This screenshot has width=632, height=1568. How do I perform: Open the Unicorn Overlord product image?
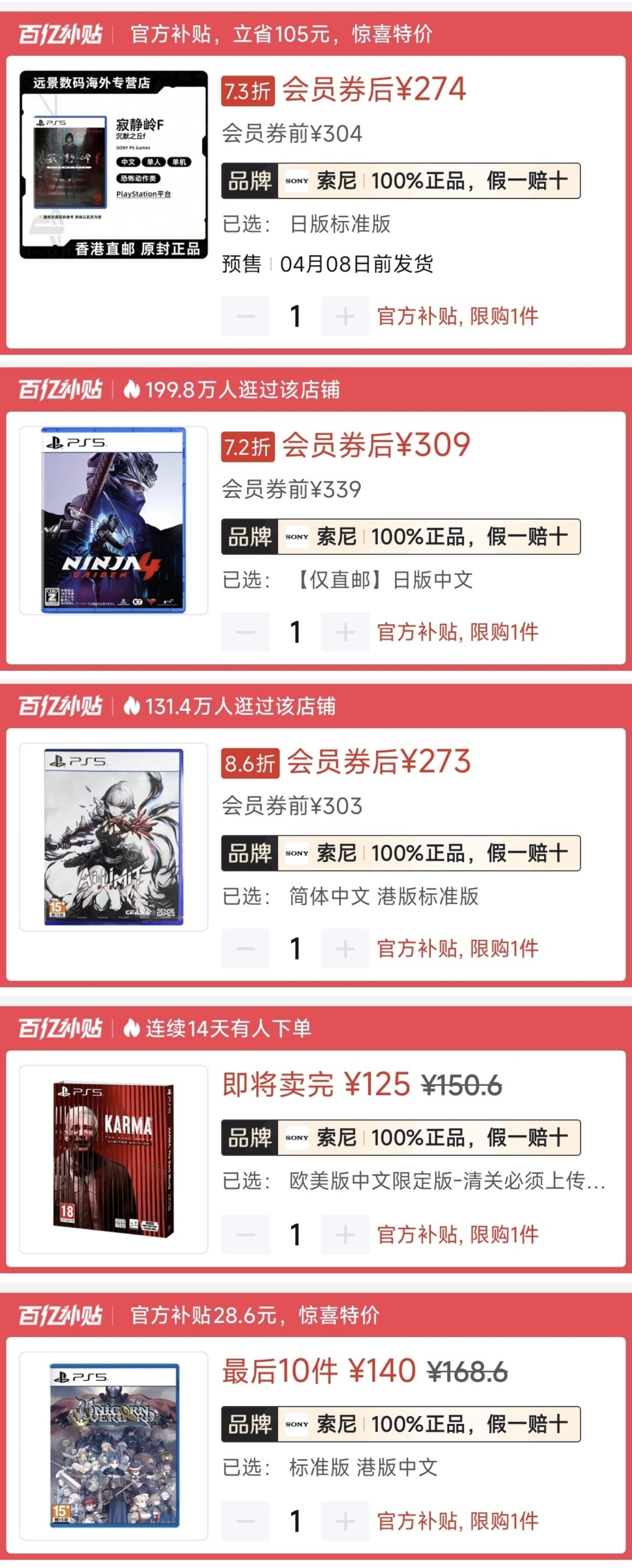point(113,1445)
